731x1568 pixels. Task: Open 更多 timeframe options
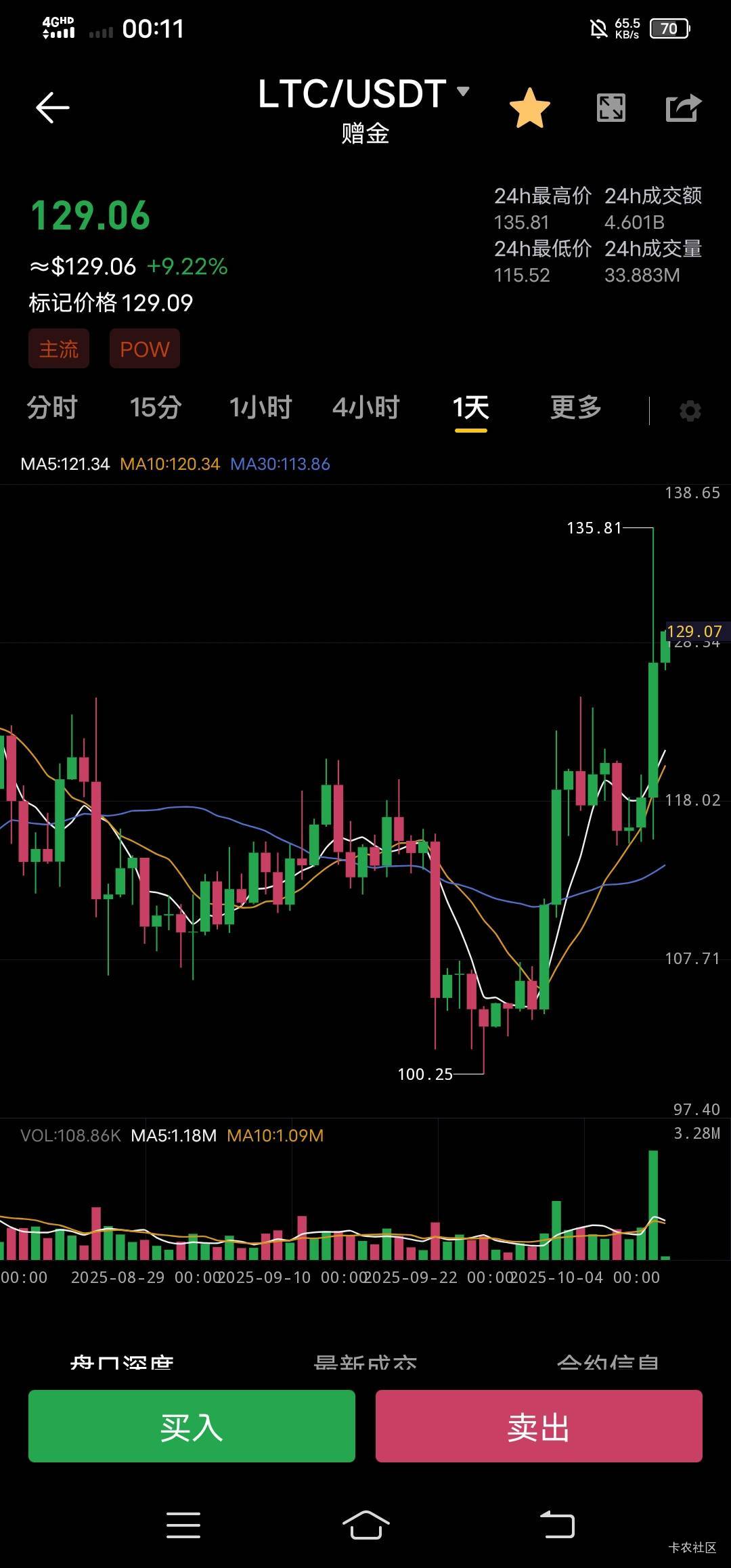(576, 408)
